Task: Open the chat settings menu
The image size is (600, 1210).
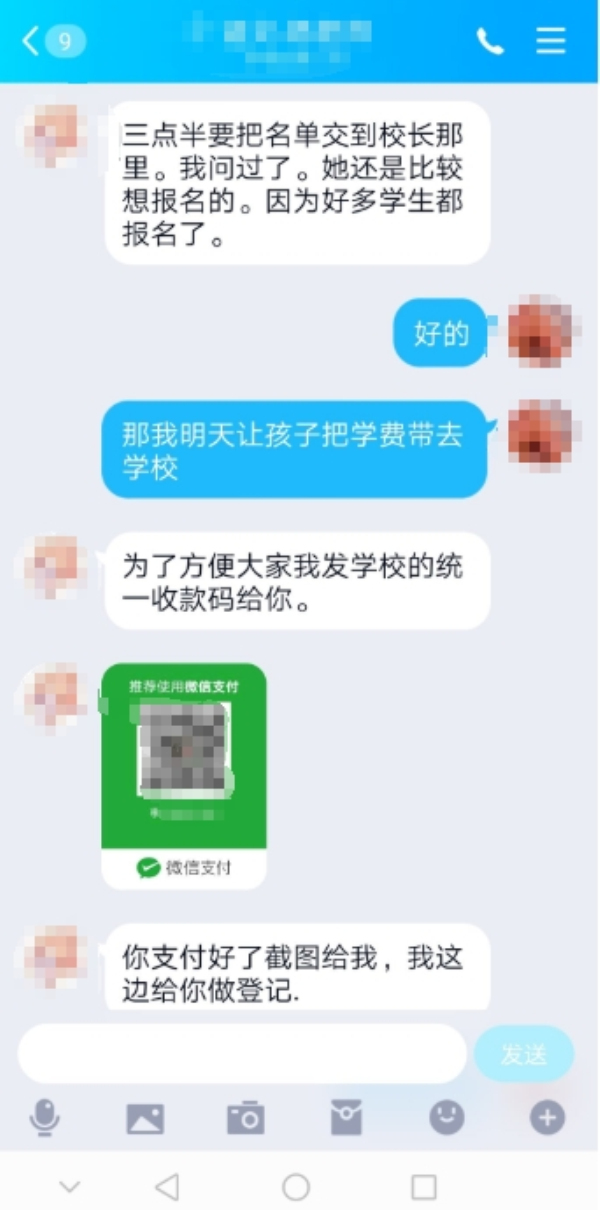Action: pyautogui.click(x=551, y=41)
